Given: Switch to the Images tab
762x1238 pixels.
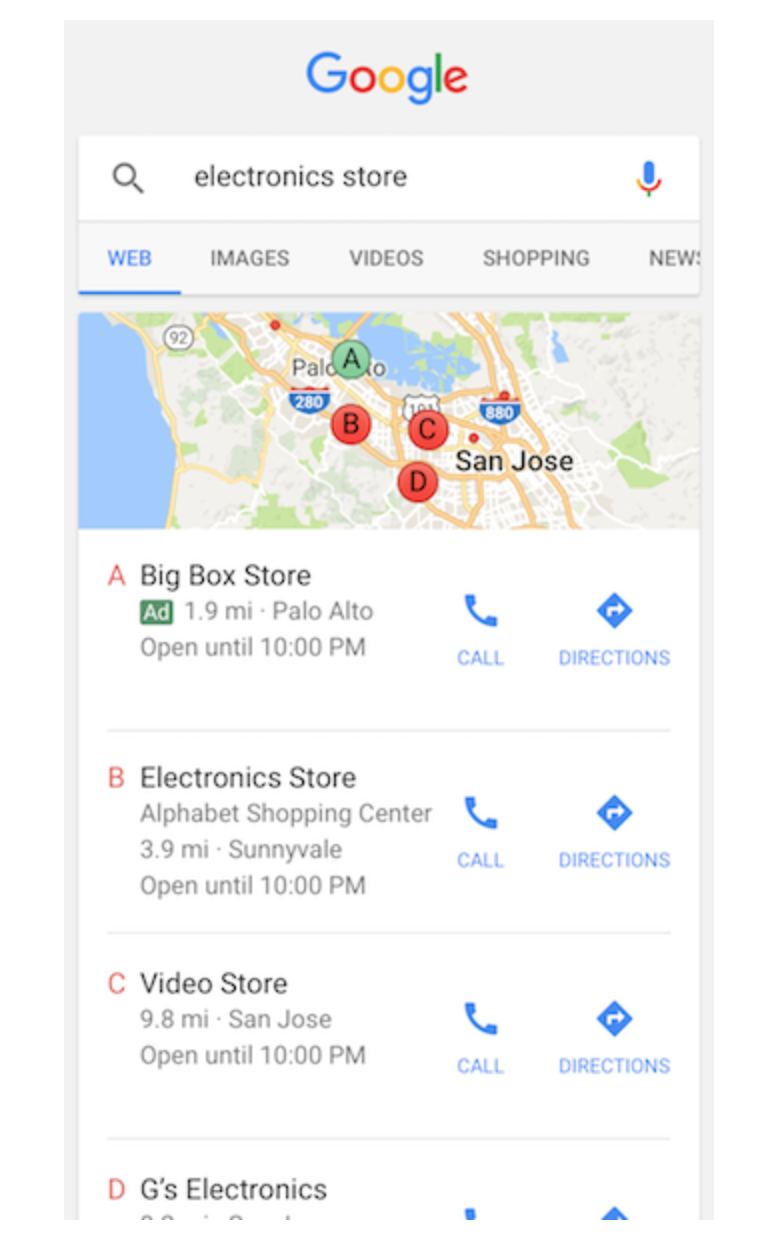Looking at the screenshot, I should click(249, 258).
